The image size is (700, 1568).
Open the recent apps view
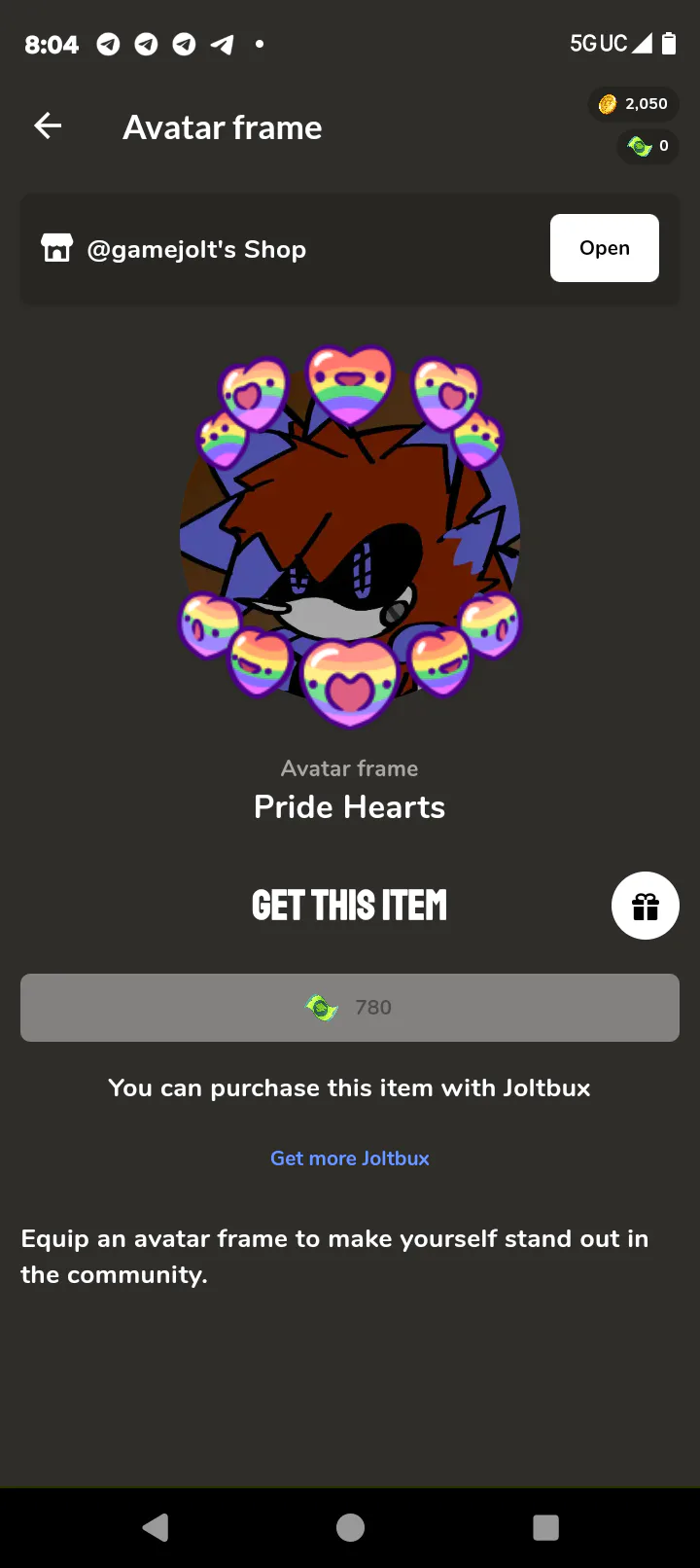(x=545, y=1527)
